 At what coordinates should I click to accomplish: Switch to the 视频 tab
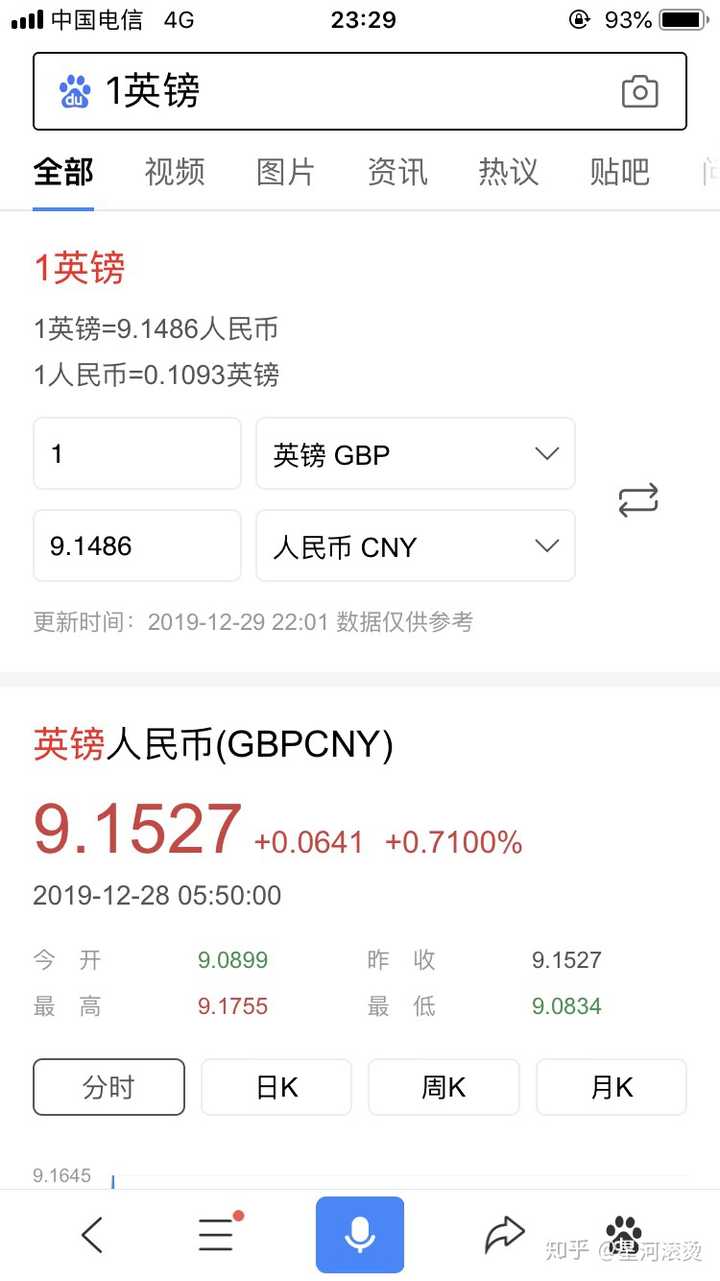[x=174, y=172]
